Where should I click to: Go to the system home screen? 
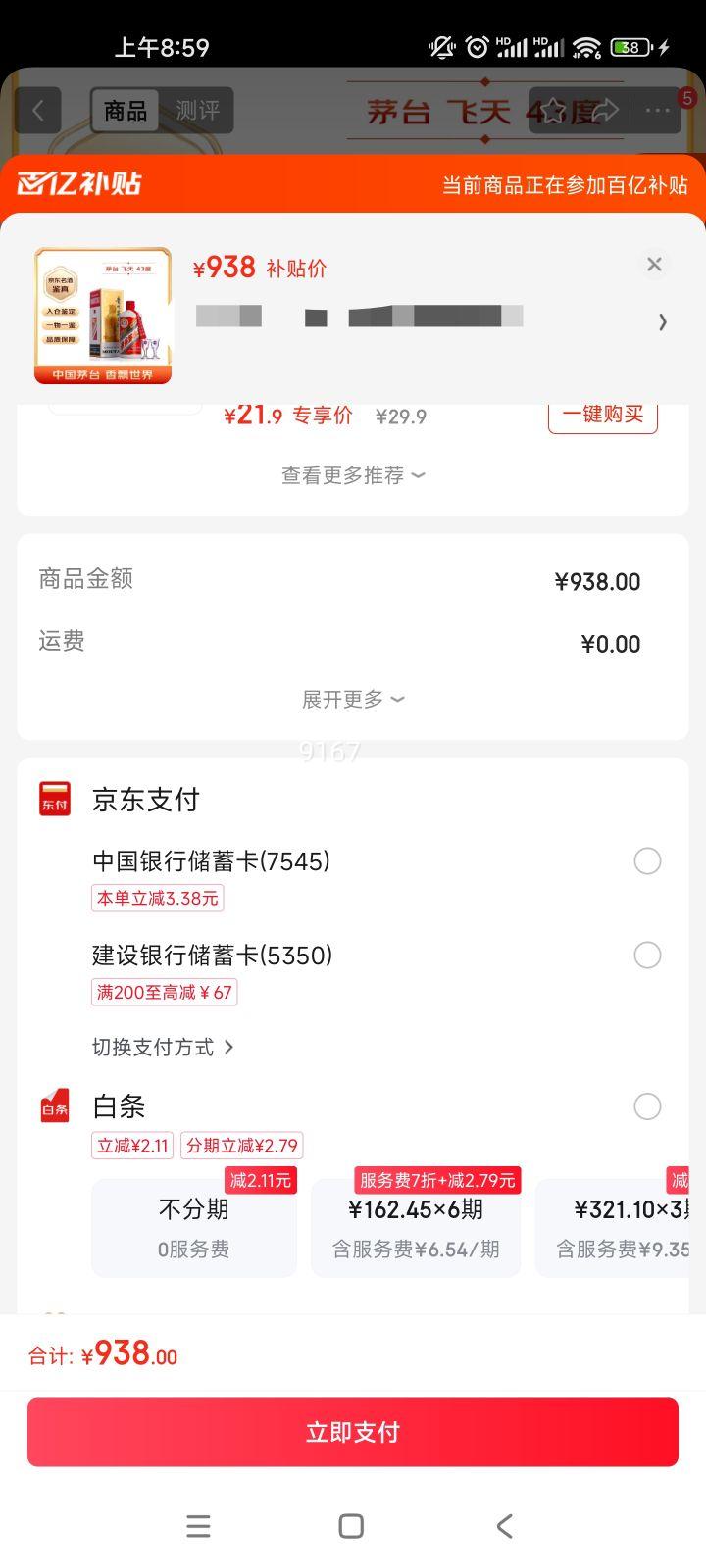(x=351, y=1526)
